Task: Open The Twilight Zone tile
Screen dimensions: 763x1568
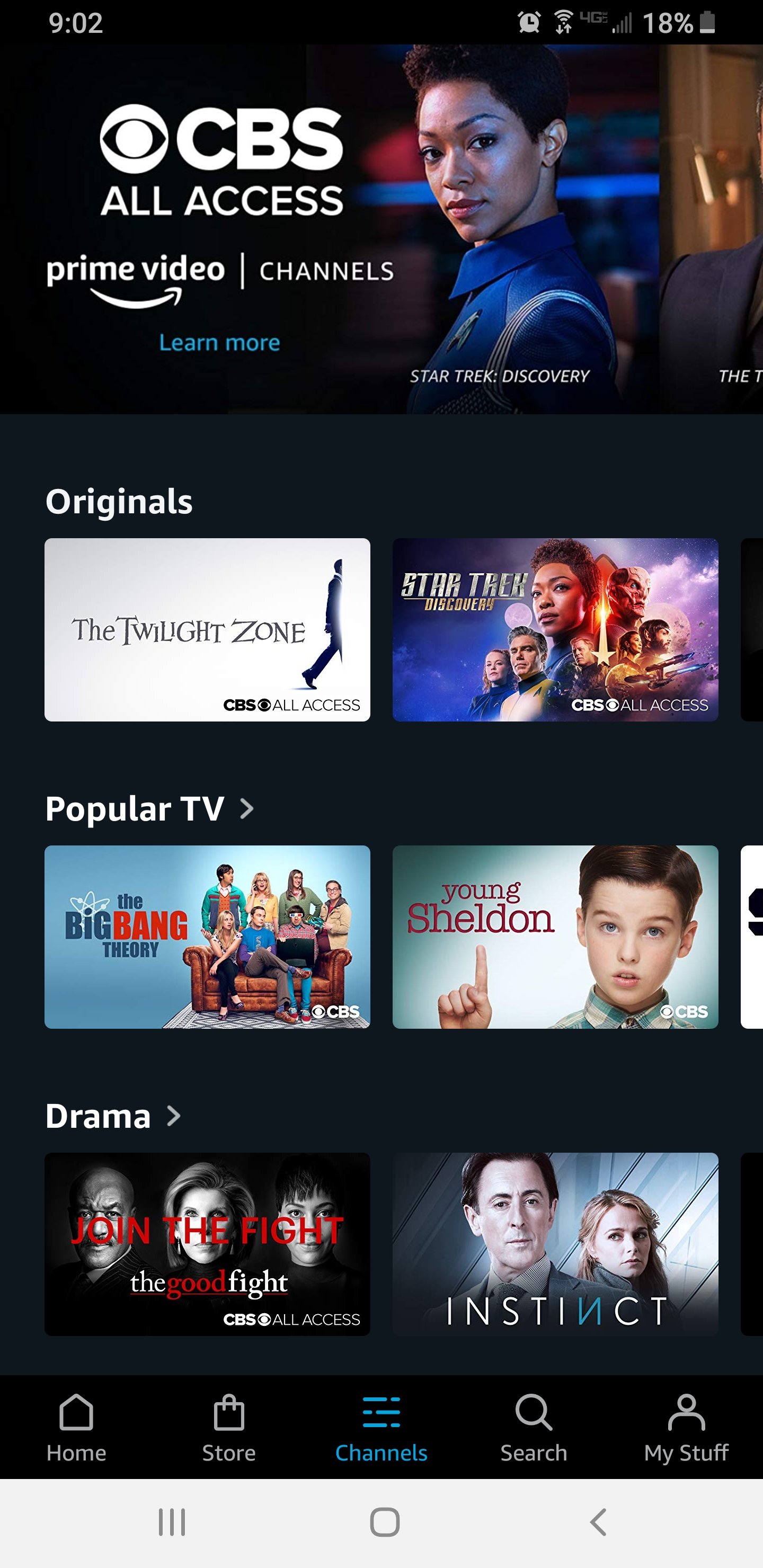Action: coord(207,629)
